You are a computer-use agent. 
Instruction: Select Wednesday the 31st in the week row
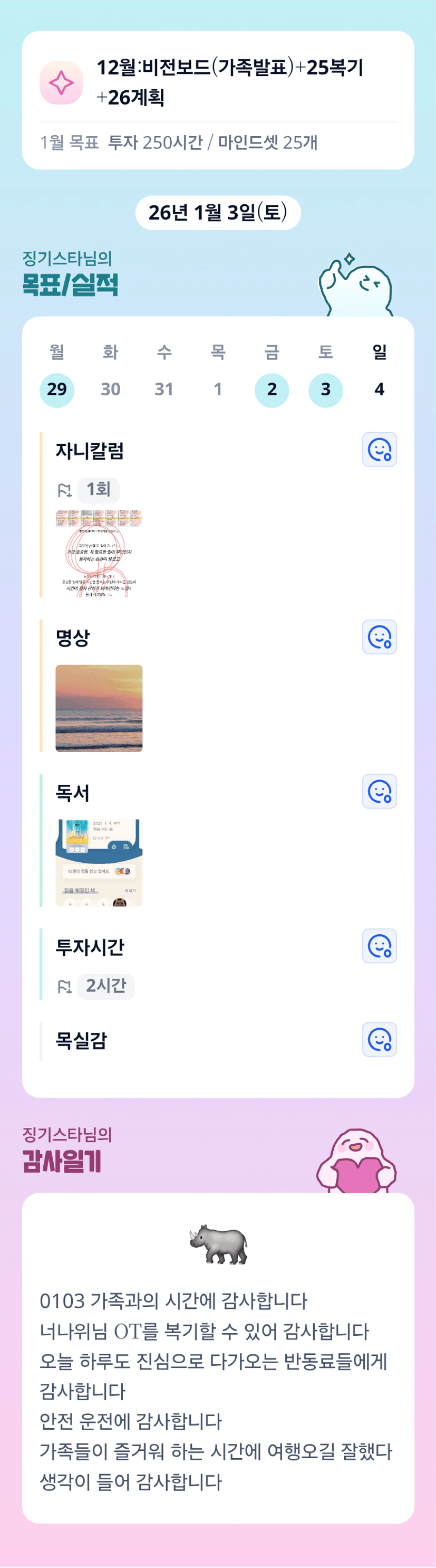(x=164, y=389)
